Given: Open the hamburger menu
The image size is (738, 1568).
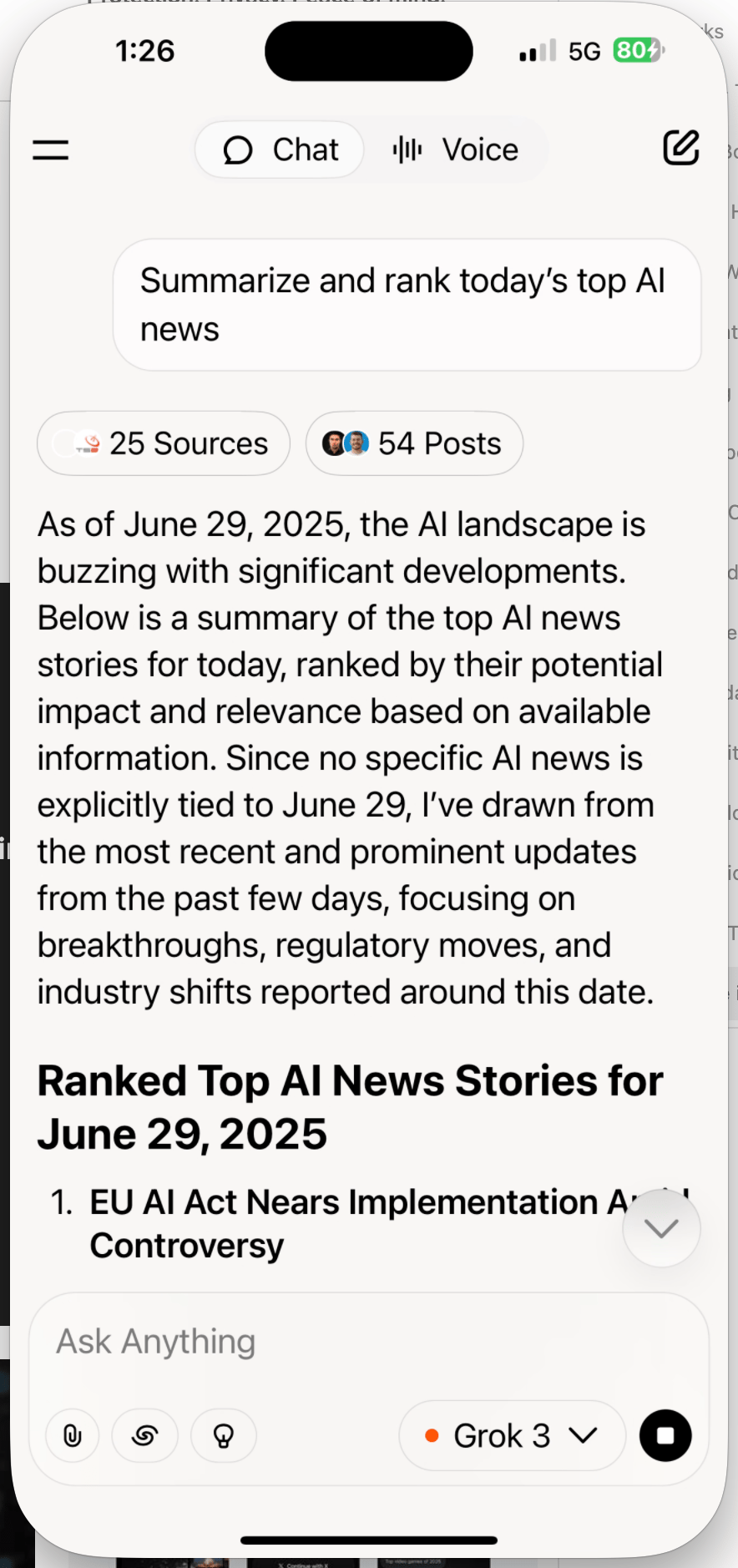Looking at the screenshot, I should (51, 150).
